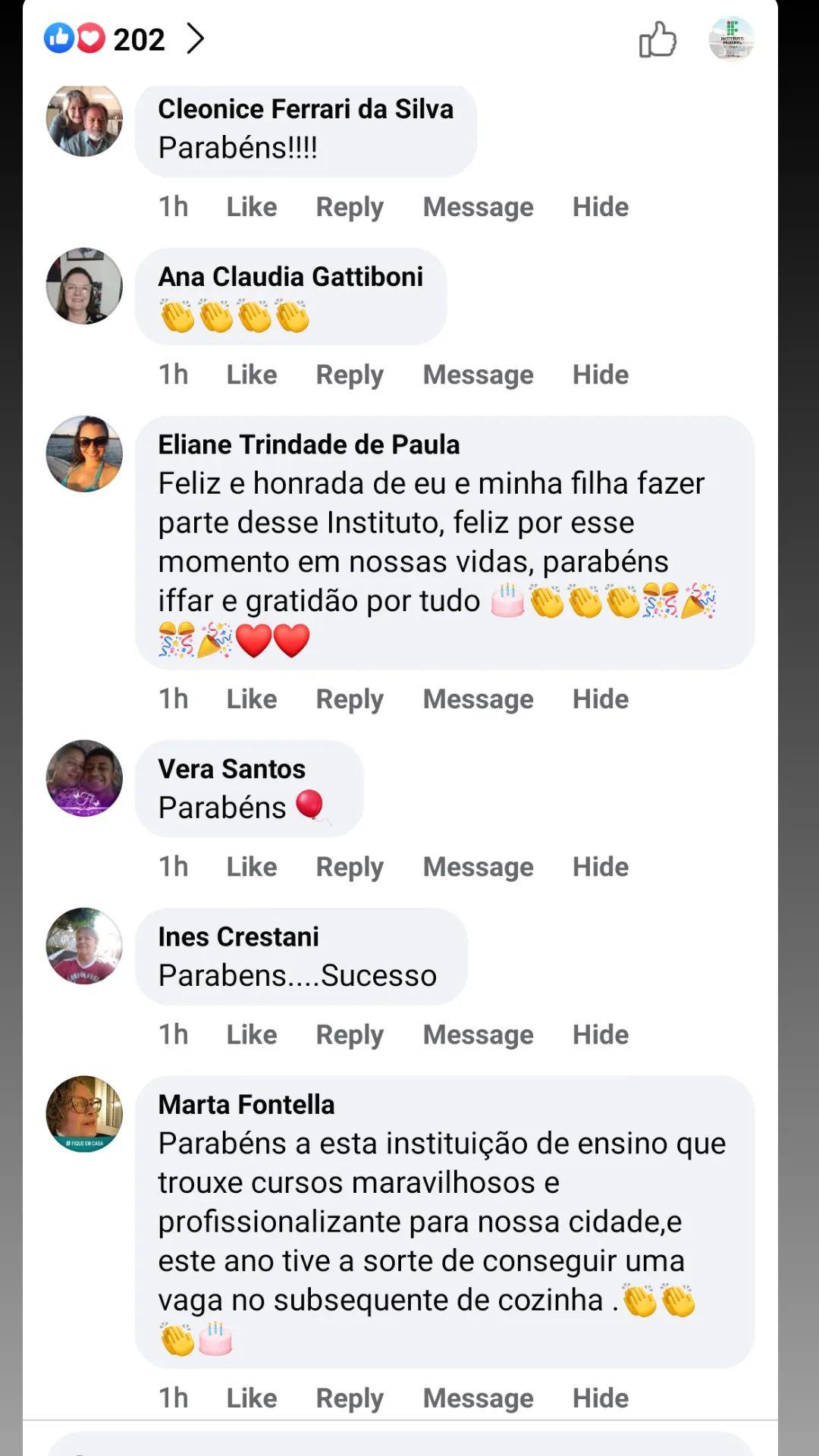Hide Eliane Trindade de Paula's comment
The width and height of the screenshot is (819, 1456).
point(600,699)
